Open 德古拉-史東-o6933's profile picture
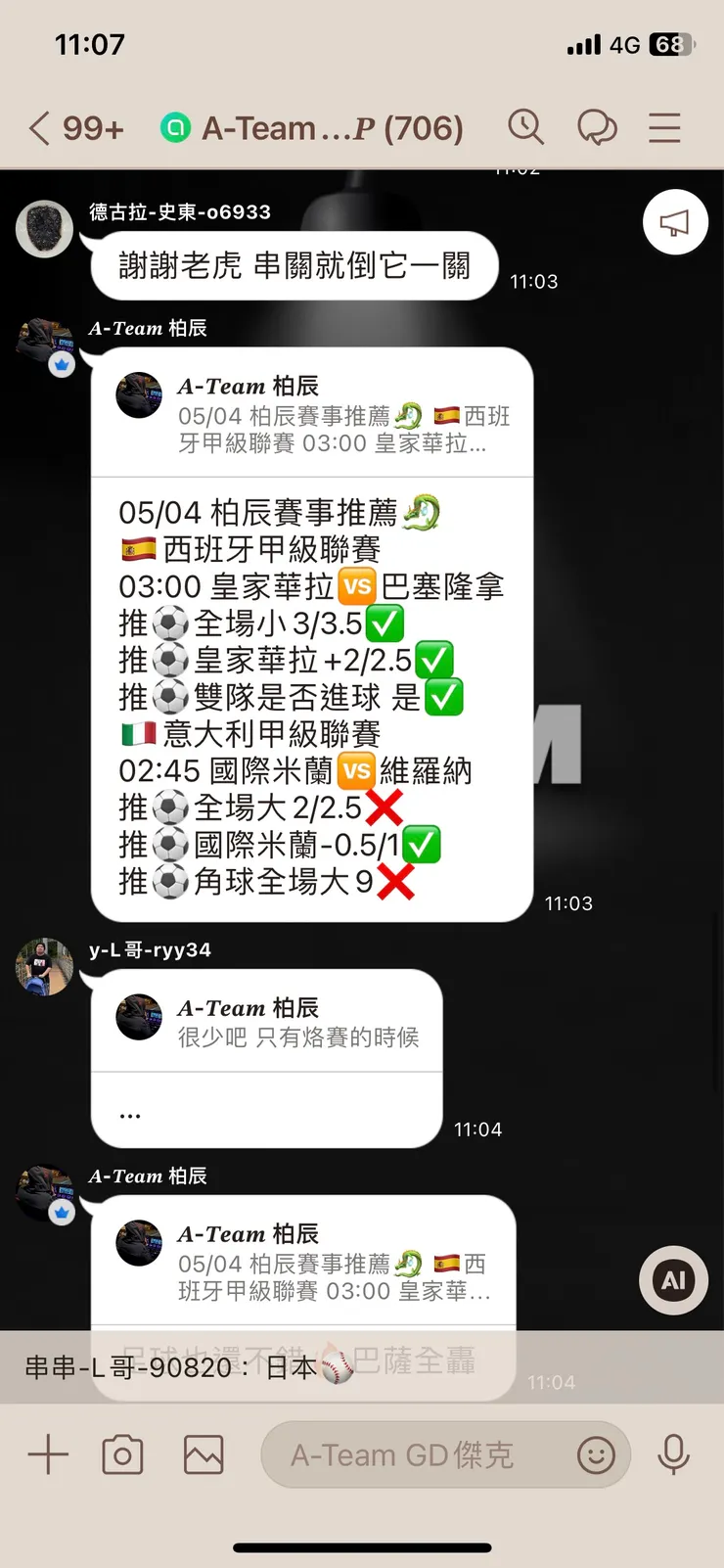724x1568 pixels. point(44,229)
